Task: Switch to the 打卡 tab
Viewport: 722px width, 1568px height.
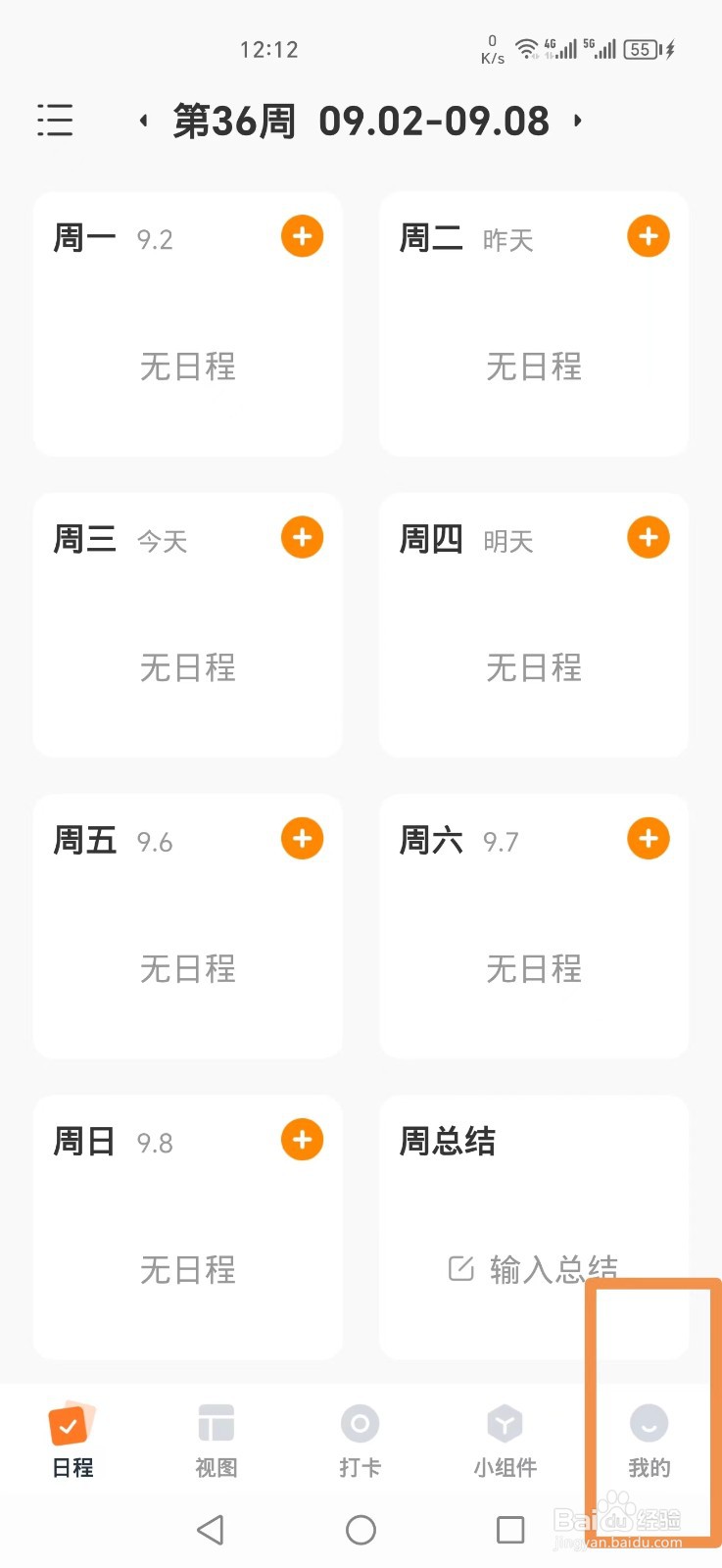Action: tap(360, 1440)
